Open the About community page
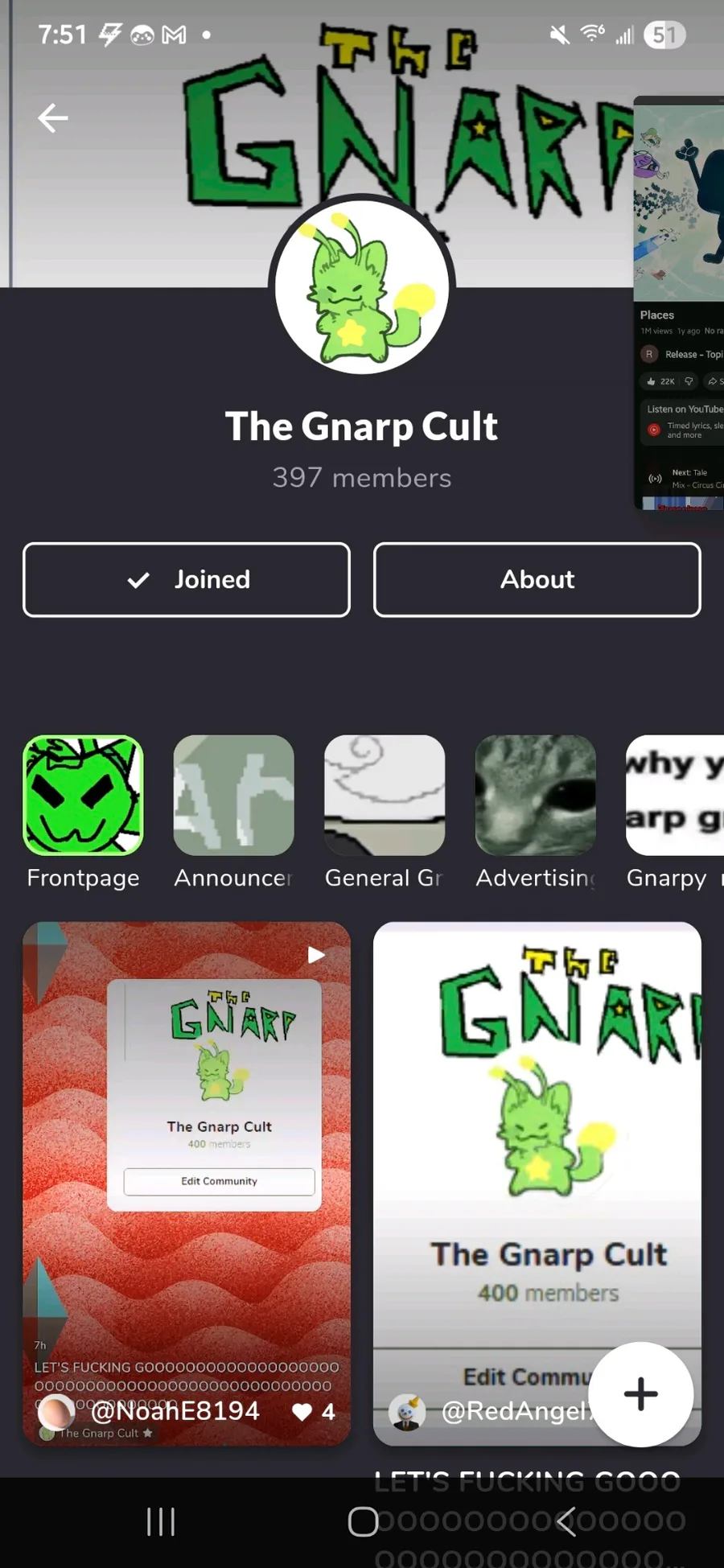This screenshot has height=1568, width=724. click(x=537, y=580)
